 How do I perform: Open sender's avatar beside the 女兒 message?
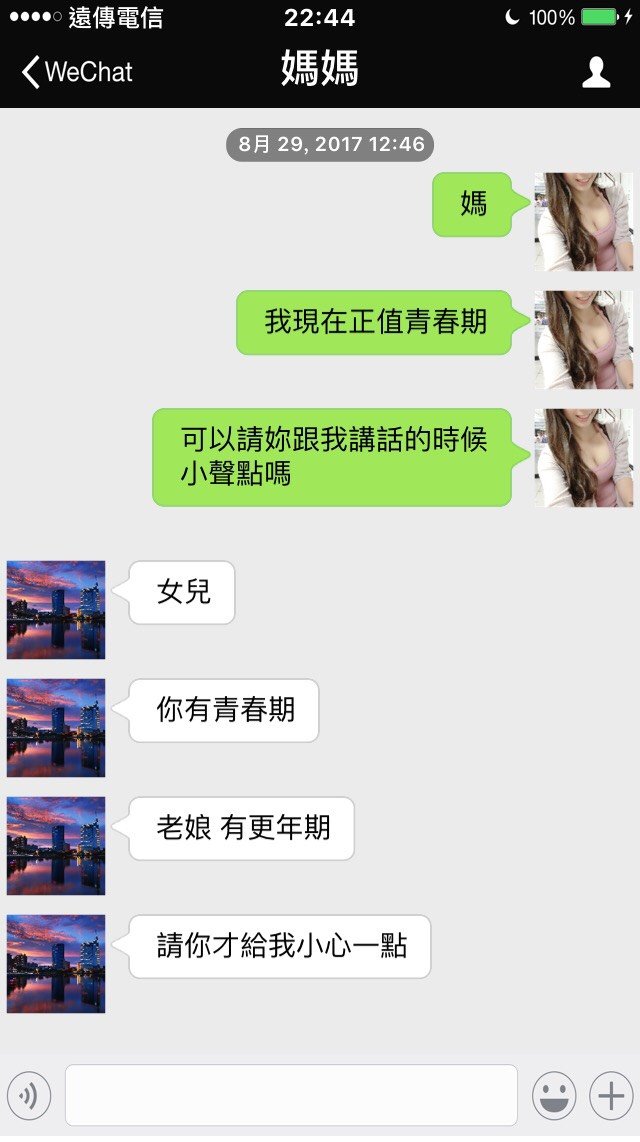coord(56,609)
